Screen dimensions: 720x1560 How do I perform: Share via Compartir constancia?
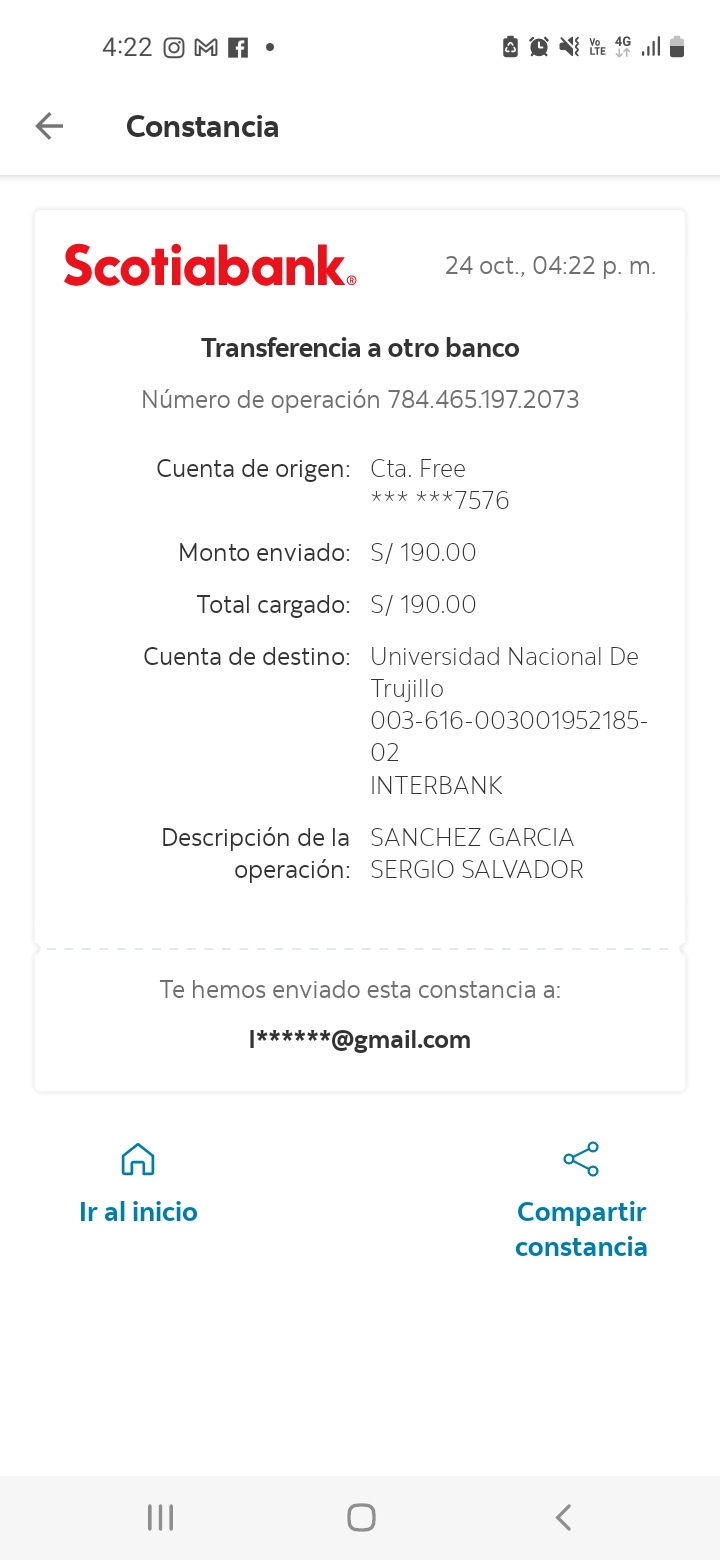point(581,1201)
